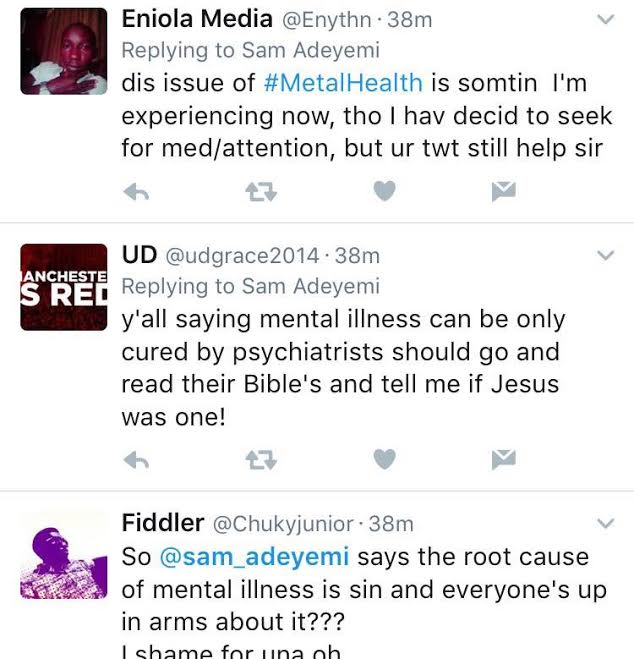Like UD's tweet
Image resolution: width=634 pixels, height=659 pixels.
pos(385,459)
